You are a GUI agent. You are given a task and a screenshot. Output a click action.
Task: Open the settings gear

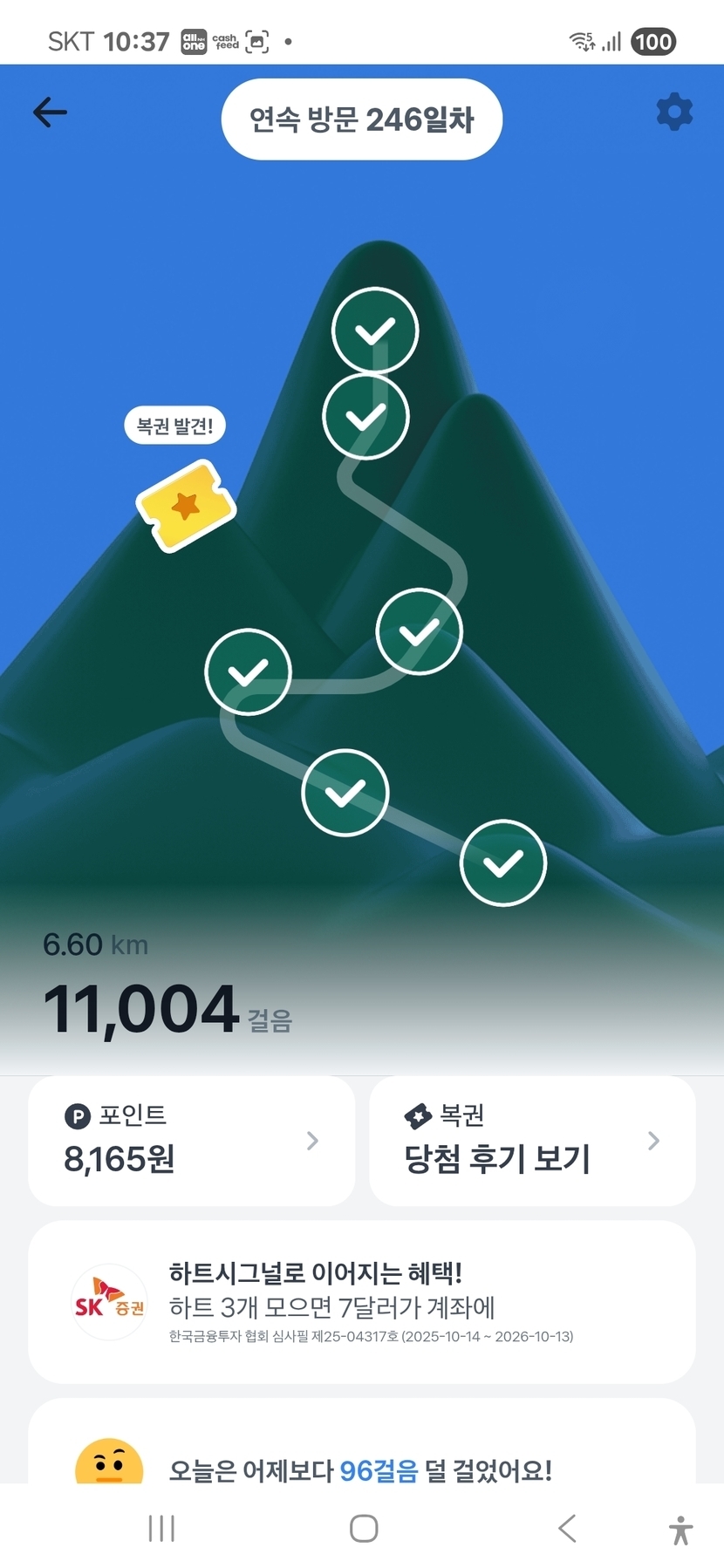pyautogui.click(x=673, y=112)
